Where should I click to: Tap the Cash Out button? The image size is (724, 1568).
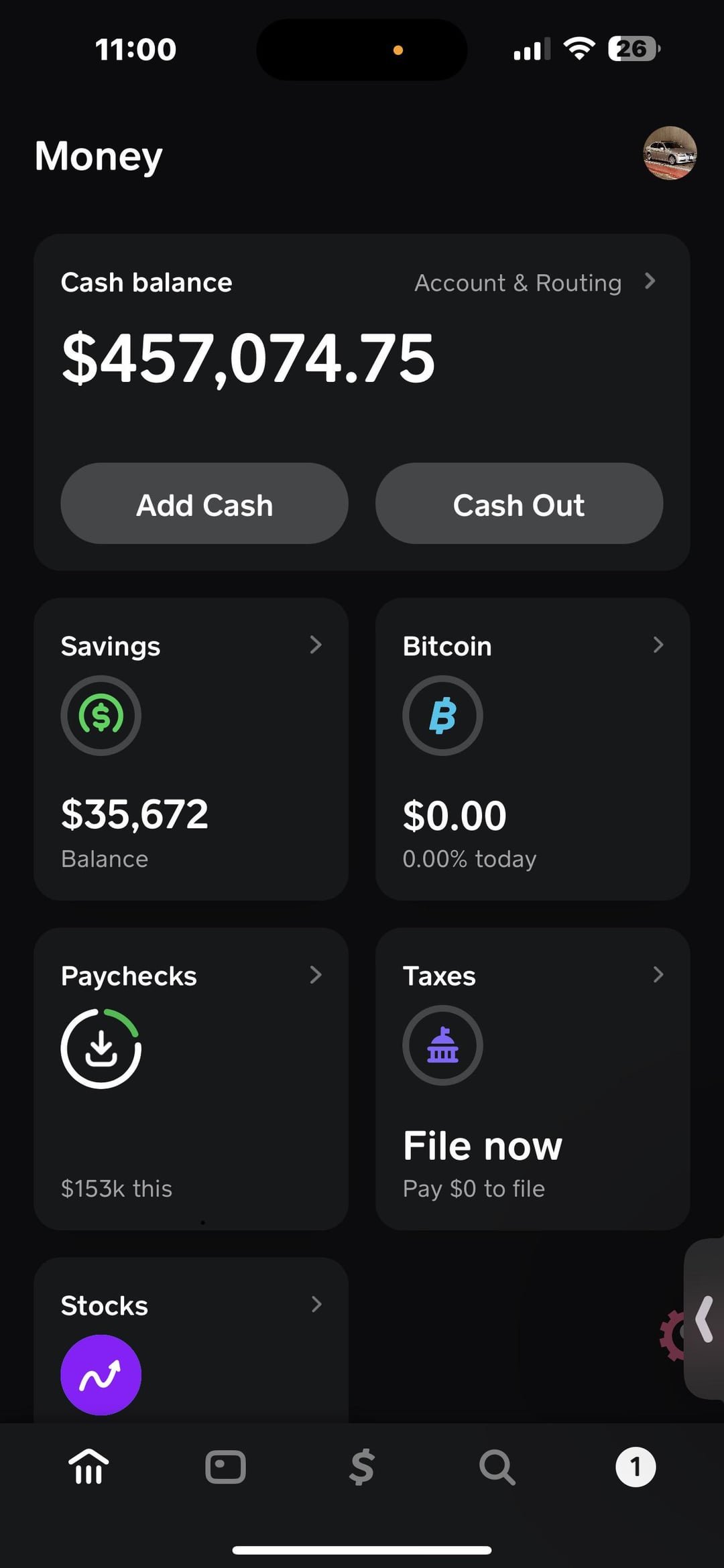point(519,504)
